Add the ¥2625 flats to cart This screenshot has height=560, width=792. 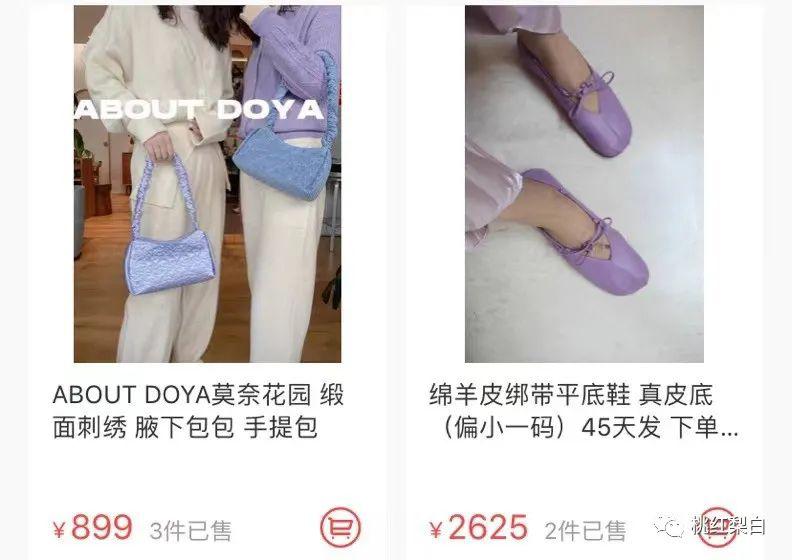pos(718,528)
